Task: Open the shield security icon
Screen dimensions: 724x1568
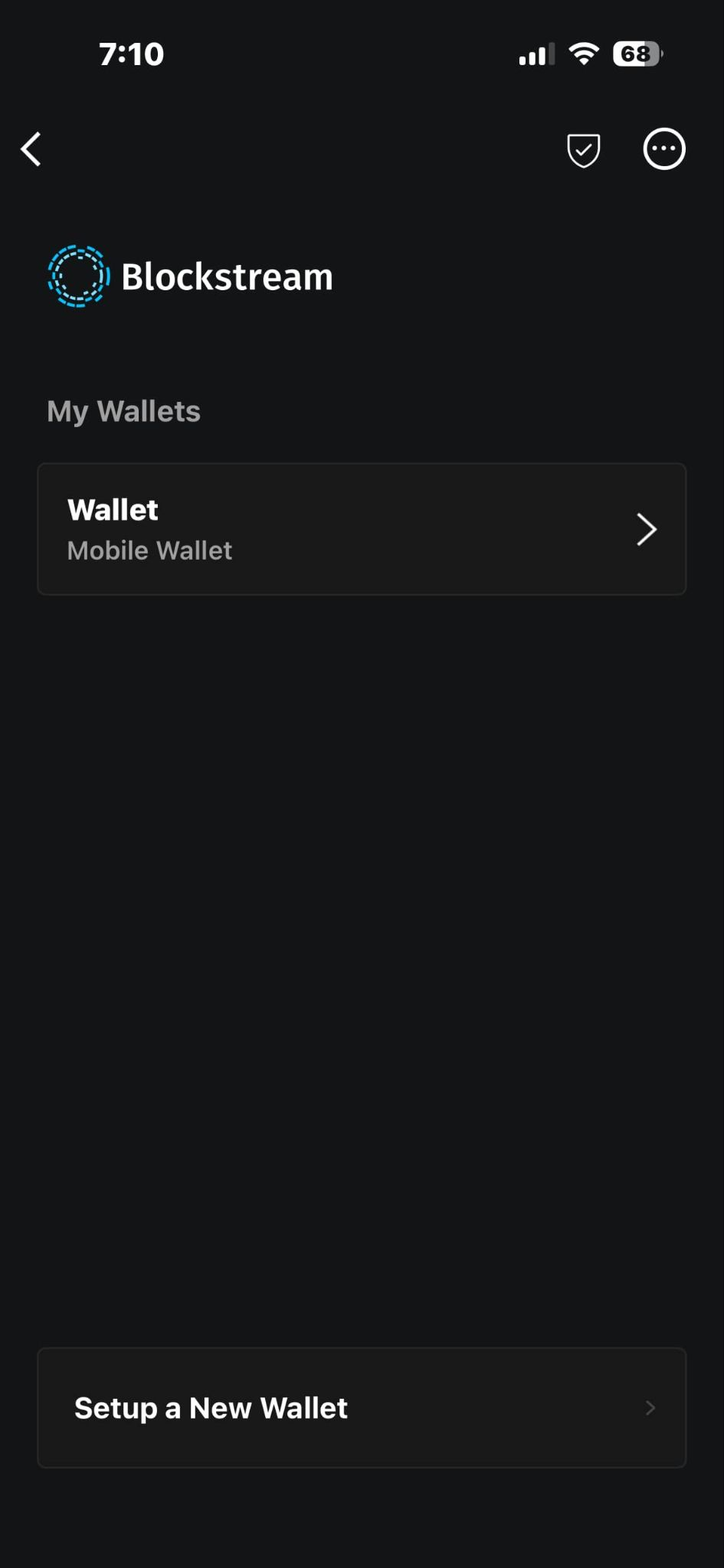Action: (583, 149)
